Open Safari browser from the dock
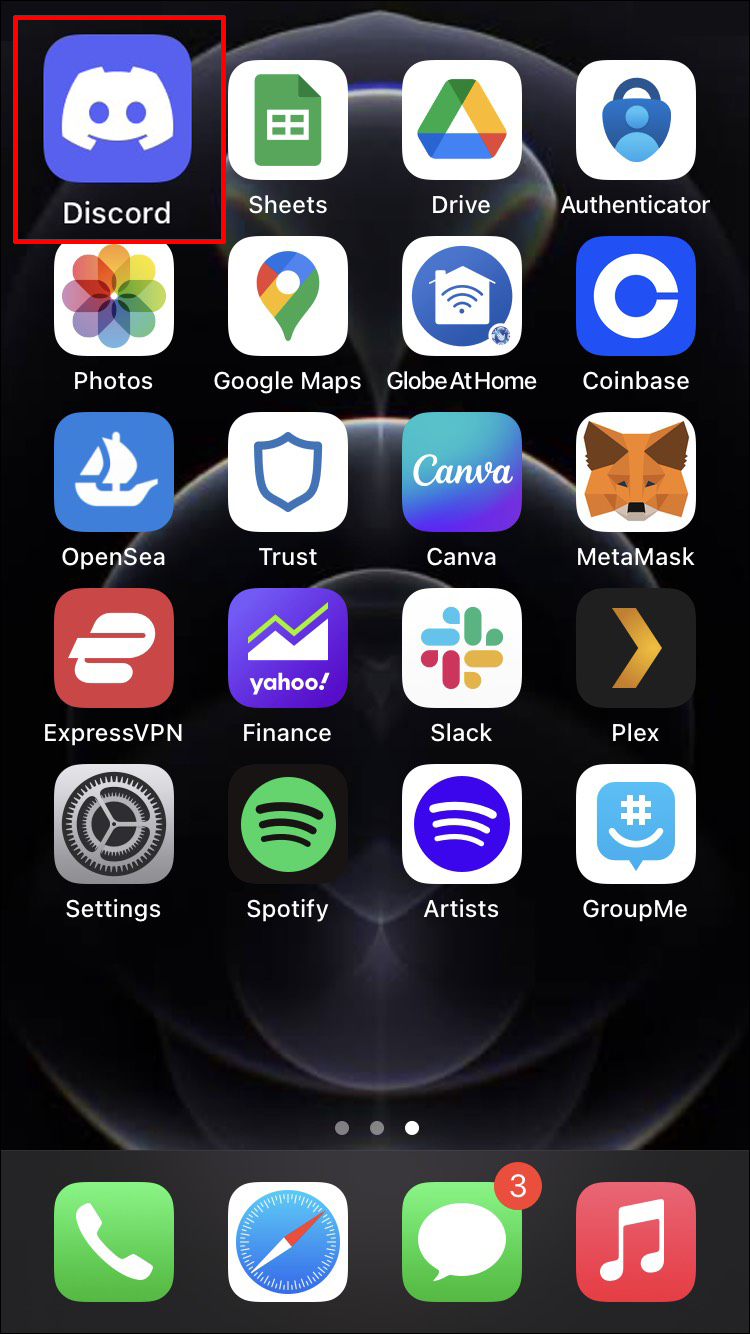750x1334 pixels. click(x=288, y=1242)
